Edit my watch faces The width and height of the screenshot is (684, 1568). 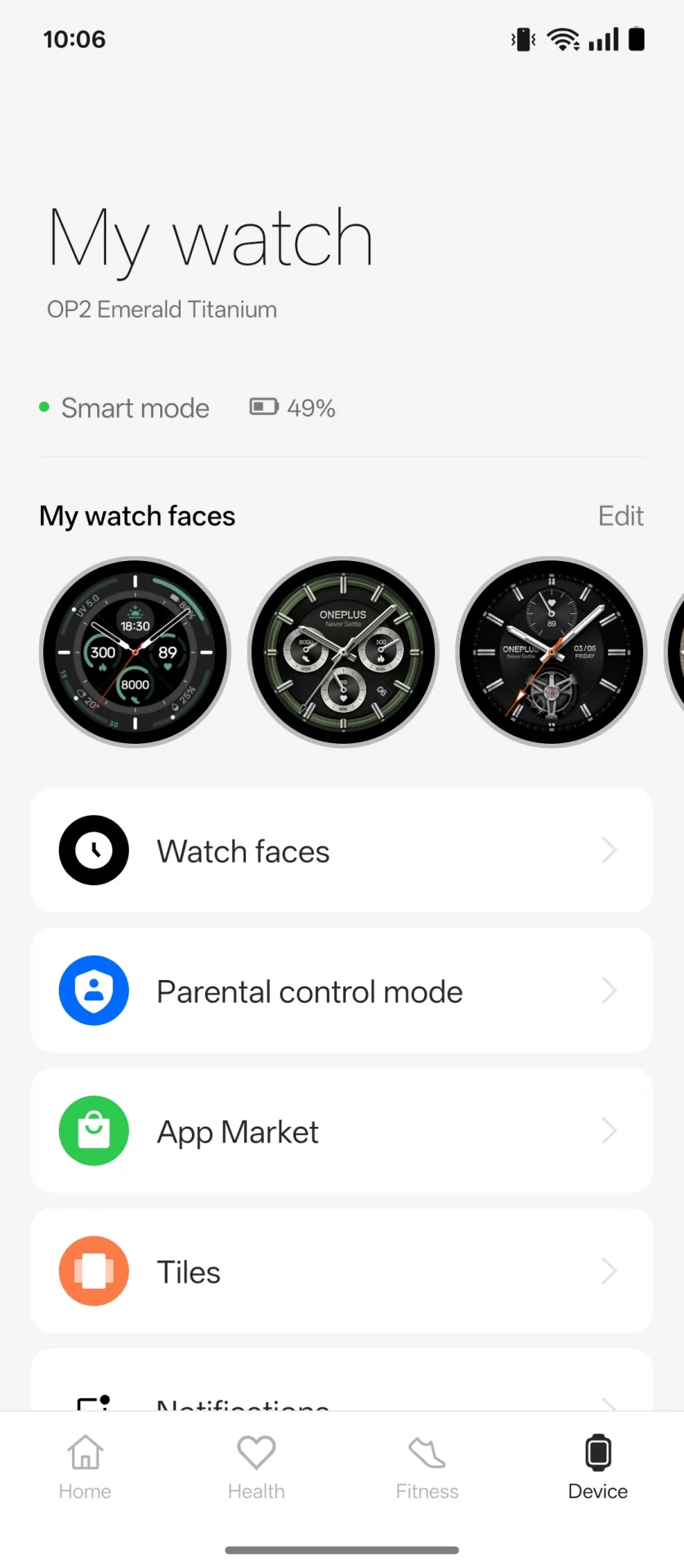pyautogui.click(x=620, y=516)
